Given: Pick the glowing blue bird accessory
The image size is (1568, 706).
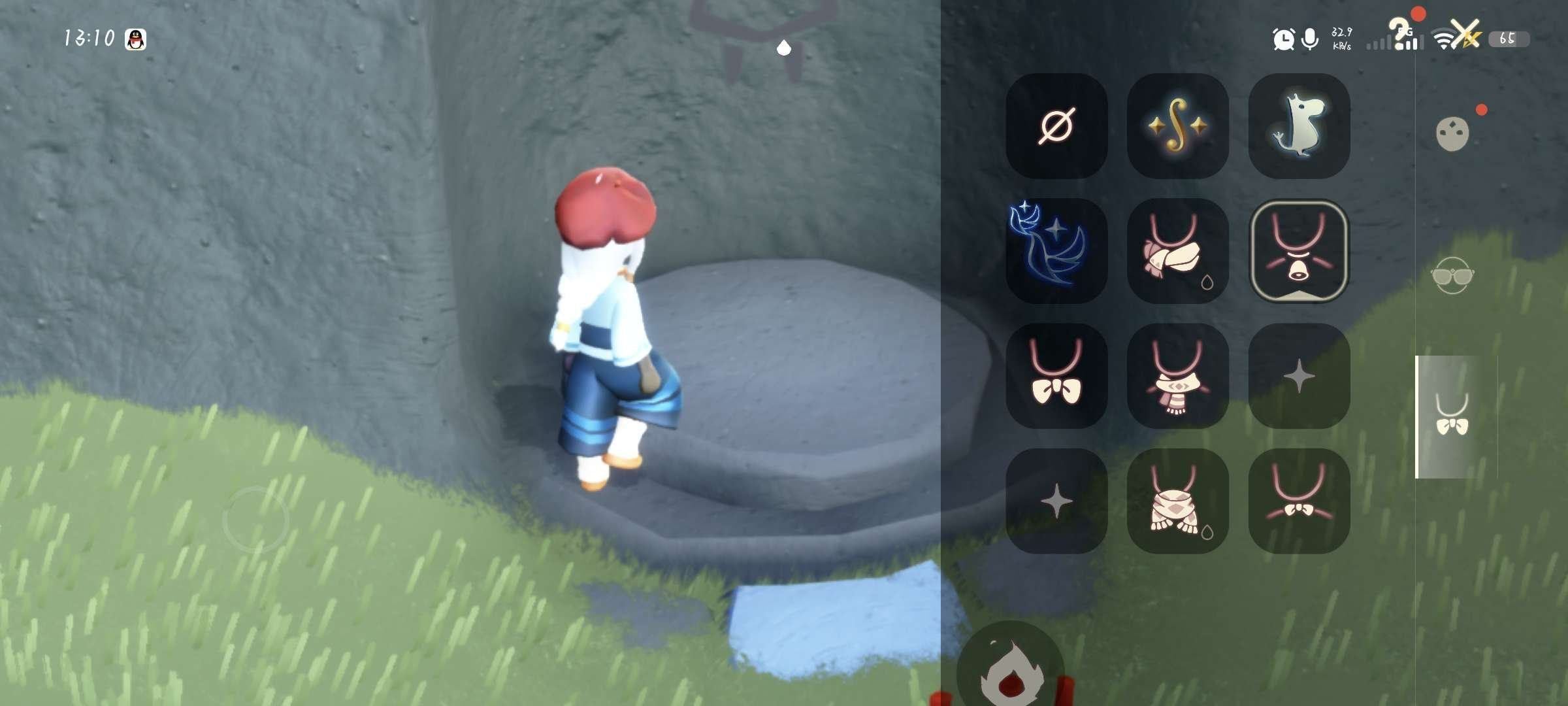Looking at the screenshot, I should coord(1056,250).
